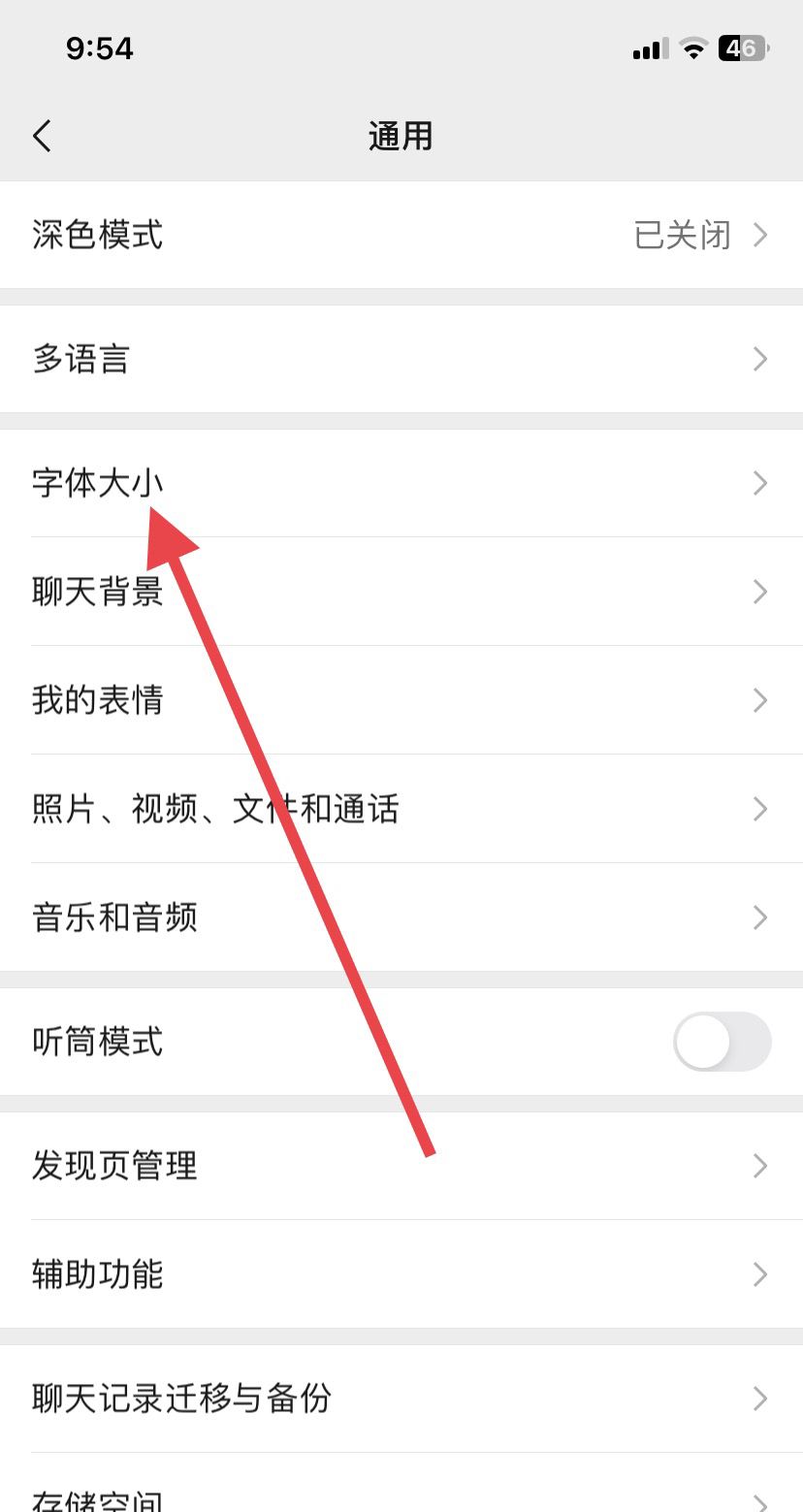Open 辅助功能 (Accessibility Features)
Viewport: 803px width, 1512px height.
(388, 1274)
